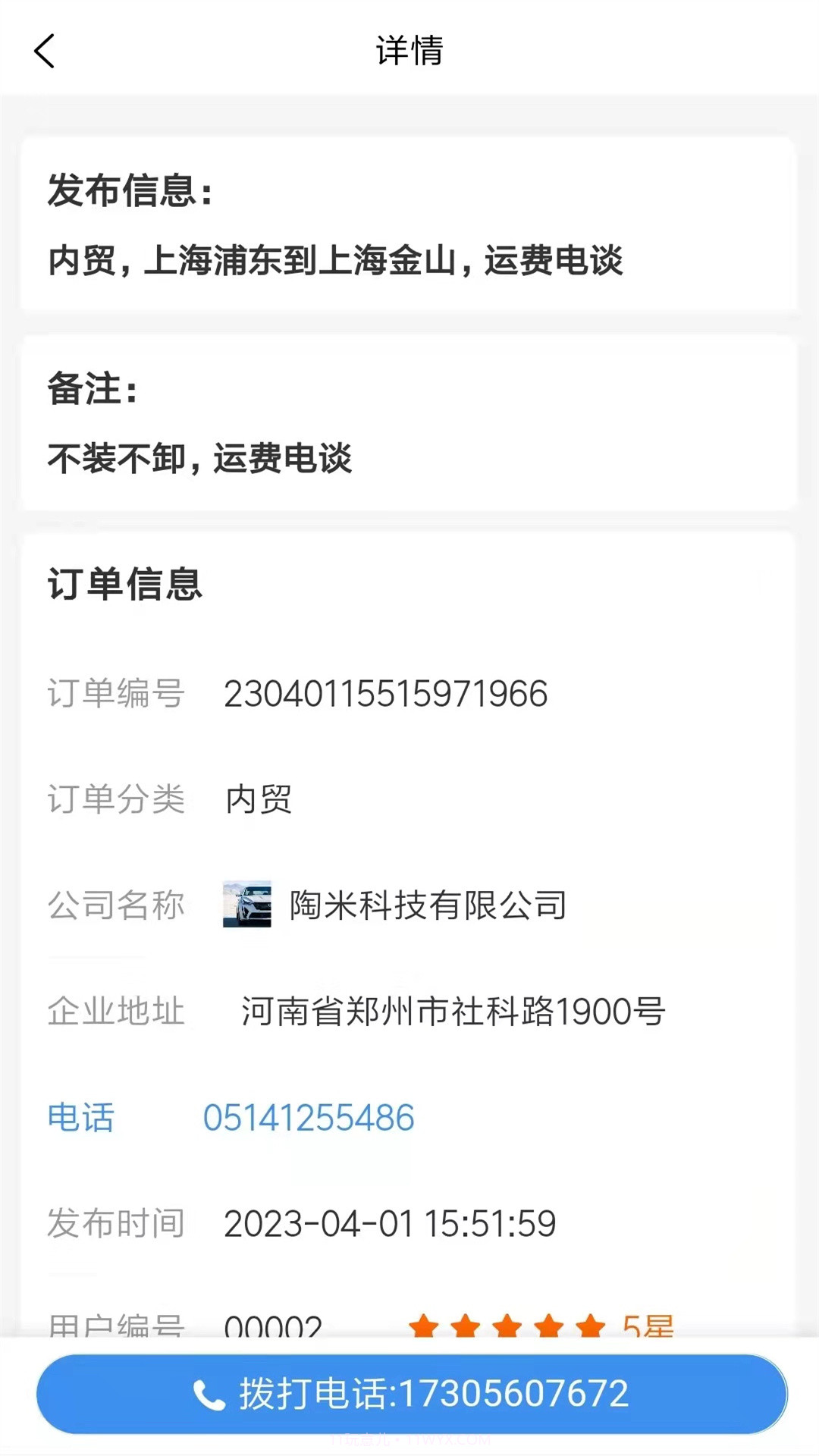The image size is (819, 1456).
Task: Tap the 拨打电话:17305607672 button
Action: [x=409, y=1394]
